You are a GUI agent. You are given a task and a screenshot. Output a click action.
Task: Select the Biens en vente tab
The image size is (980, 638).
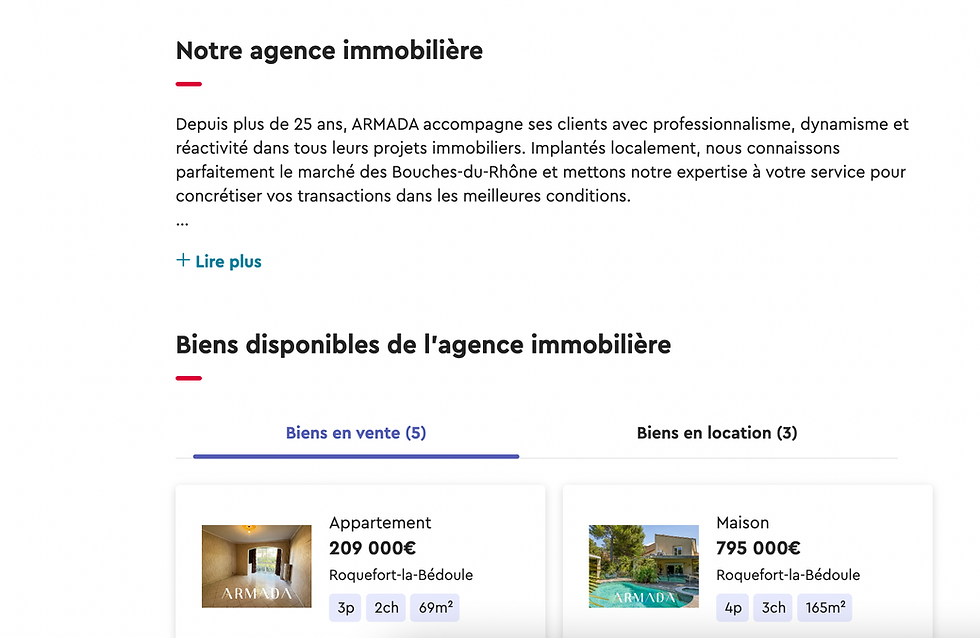pos(356,433)
